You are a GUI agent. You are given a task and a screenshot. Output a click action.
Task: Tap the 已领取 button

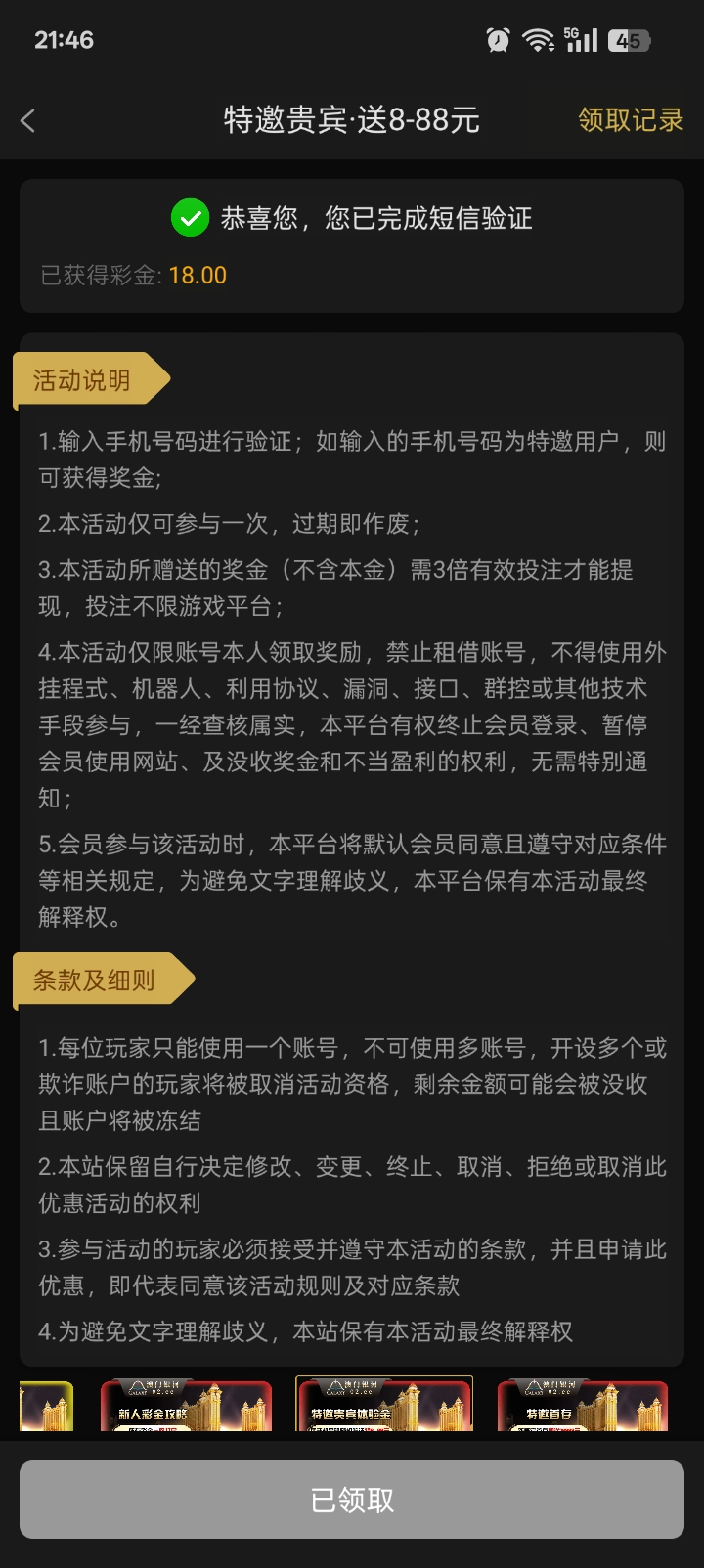point(352,1500)
